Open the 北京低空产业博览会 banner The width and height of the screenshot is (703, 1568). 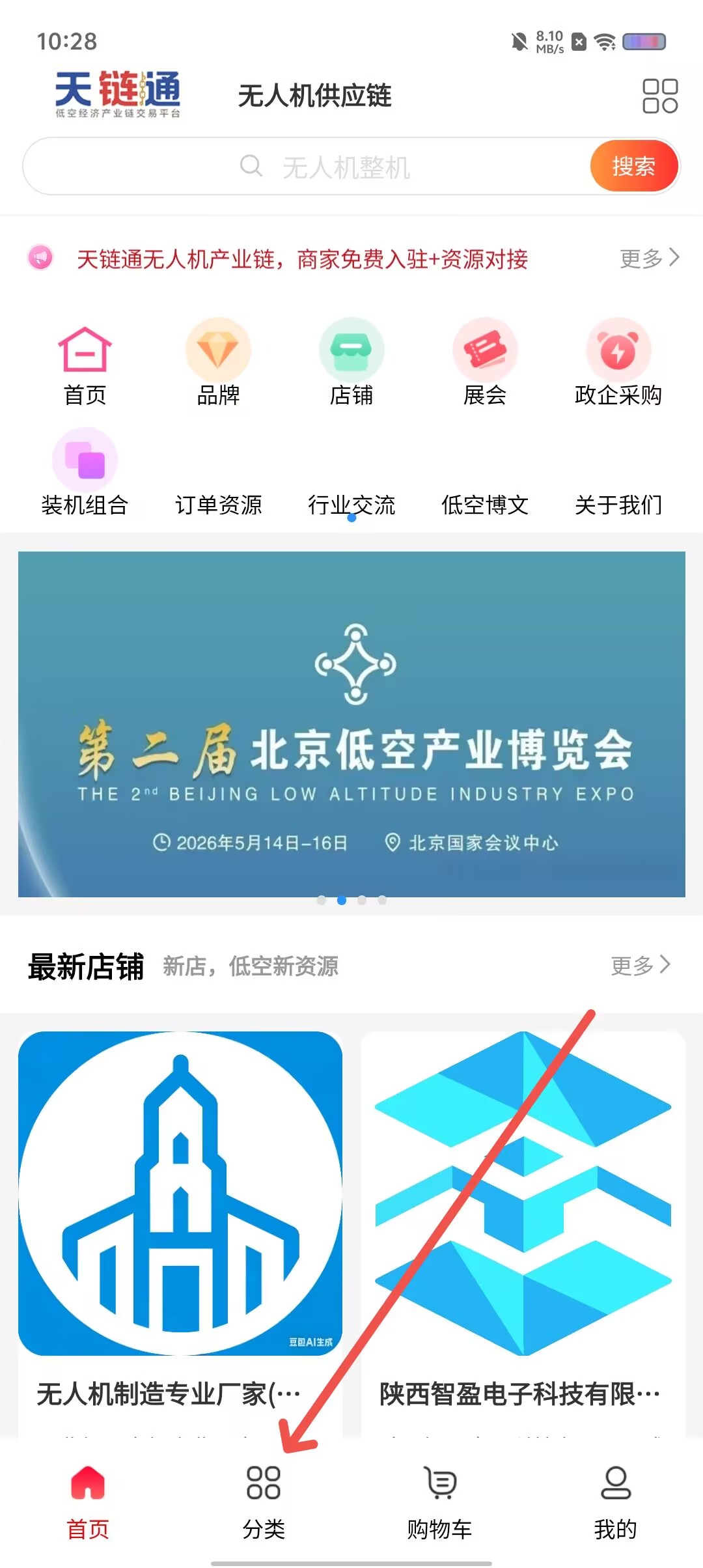pyautogui.click(x=351, y=724)
